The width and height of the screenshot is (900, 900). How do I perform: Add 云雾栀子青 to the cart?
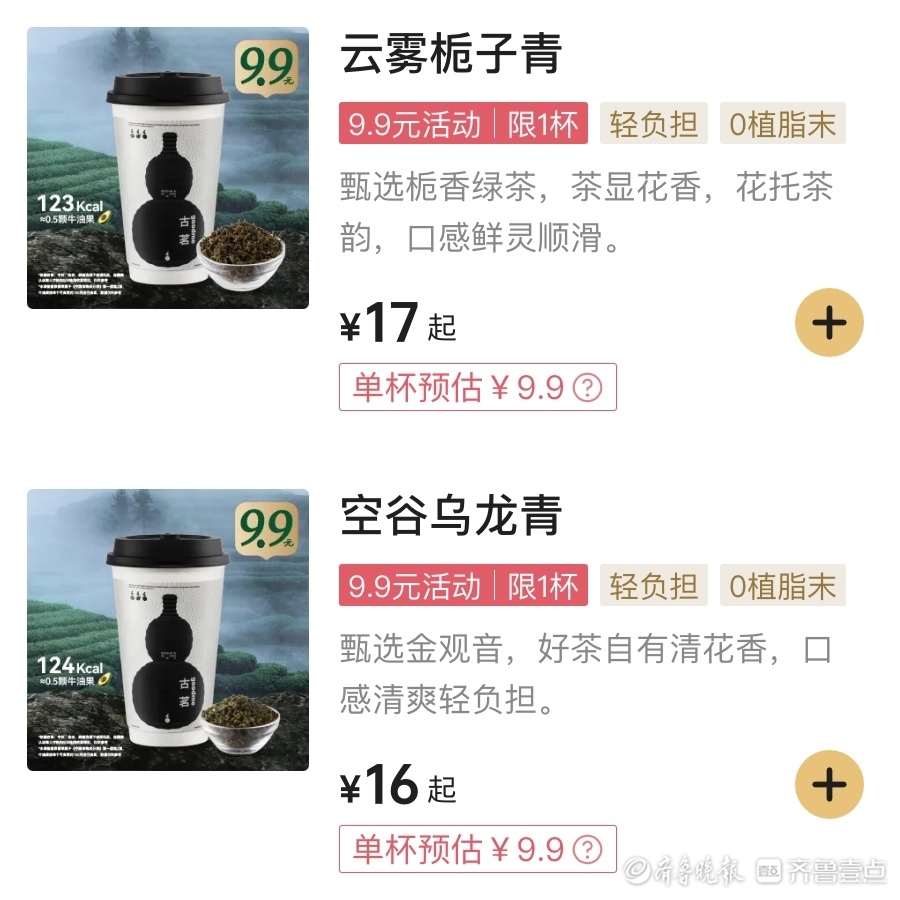[x=828, y=322]
